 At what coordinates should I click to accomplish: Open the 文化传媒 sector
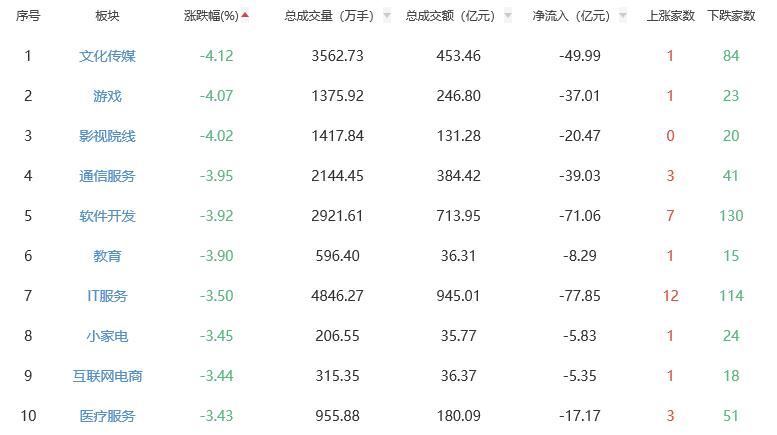pyautogui.click(x=107, y=56)
